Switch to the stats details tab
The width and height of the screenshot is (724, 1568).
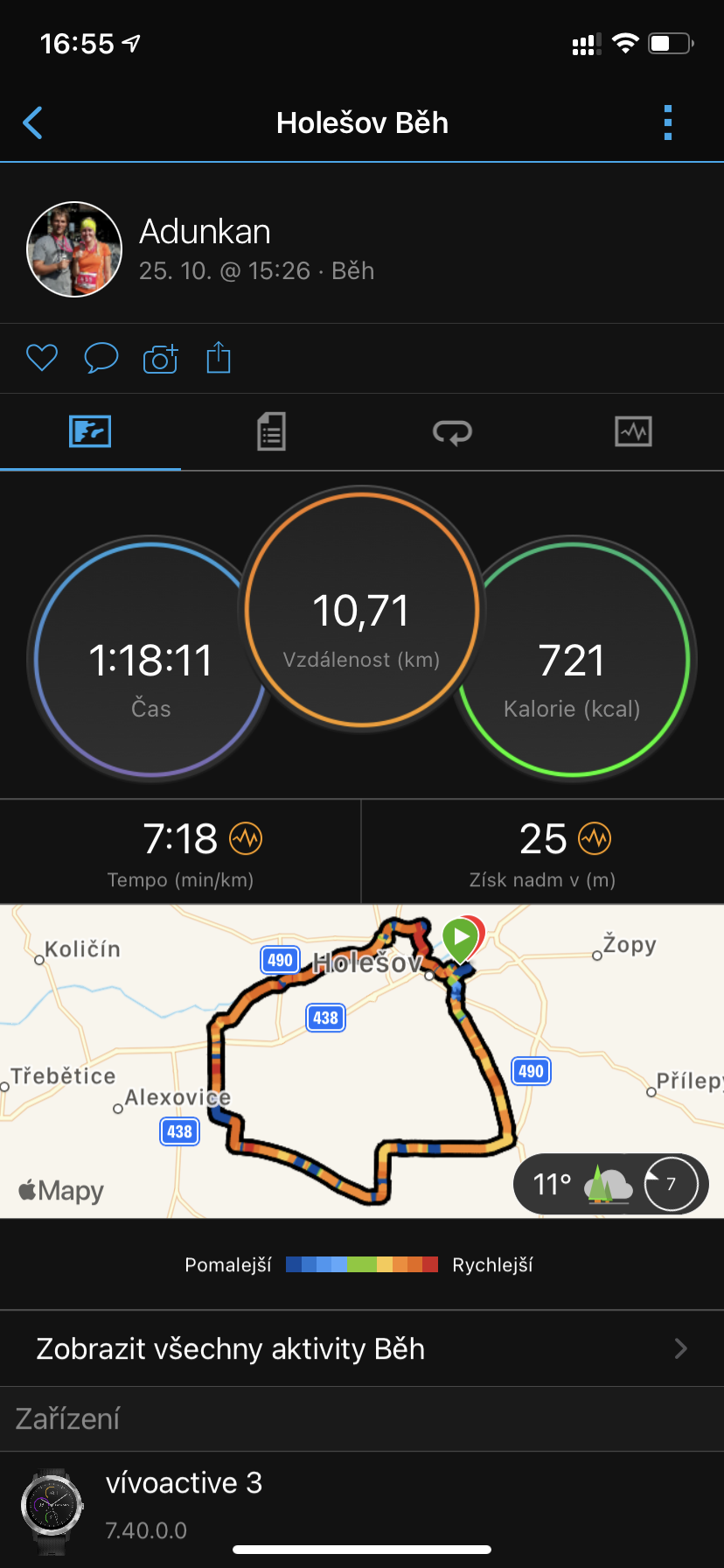point(271,432)
